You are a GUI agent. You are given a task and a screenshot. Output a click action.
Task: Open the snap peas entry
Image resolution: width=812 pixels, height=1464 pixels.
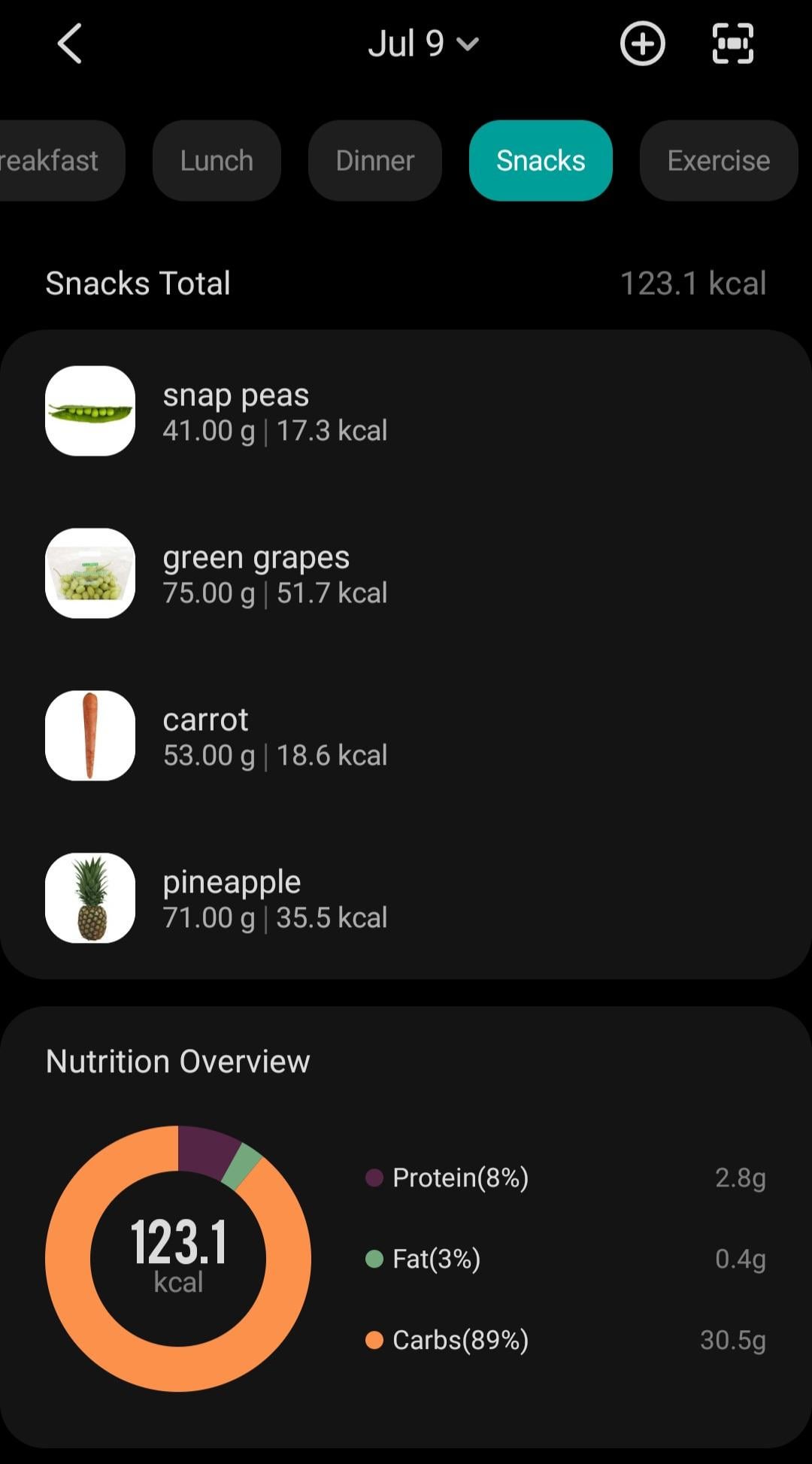[406, 411]
